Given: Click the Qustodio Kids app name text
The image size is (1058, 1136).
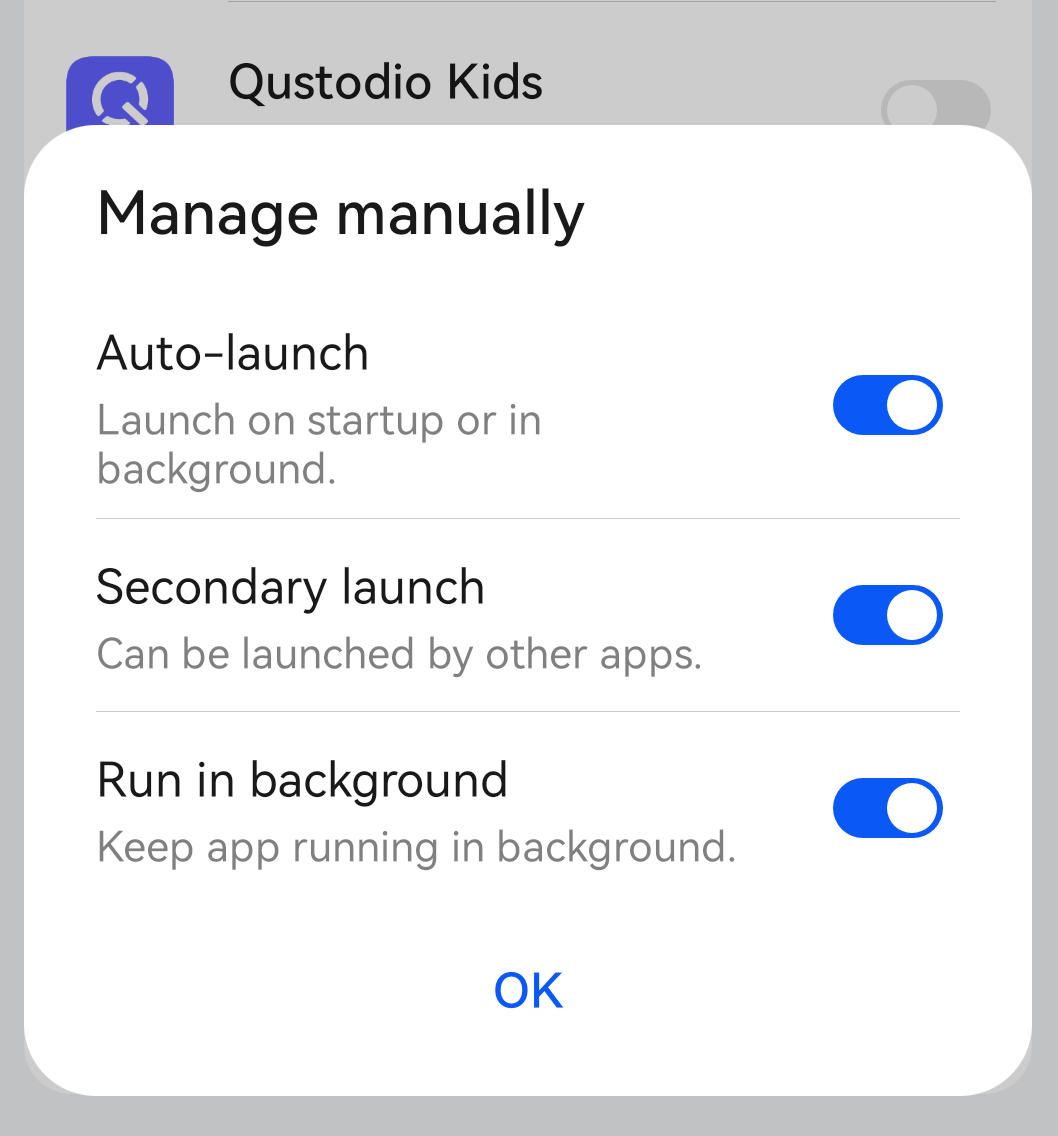Looking at the screenshot, I should tap(385, 83).
